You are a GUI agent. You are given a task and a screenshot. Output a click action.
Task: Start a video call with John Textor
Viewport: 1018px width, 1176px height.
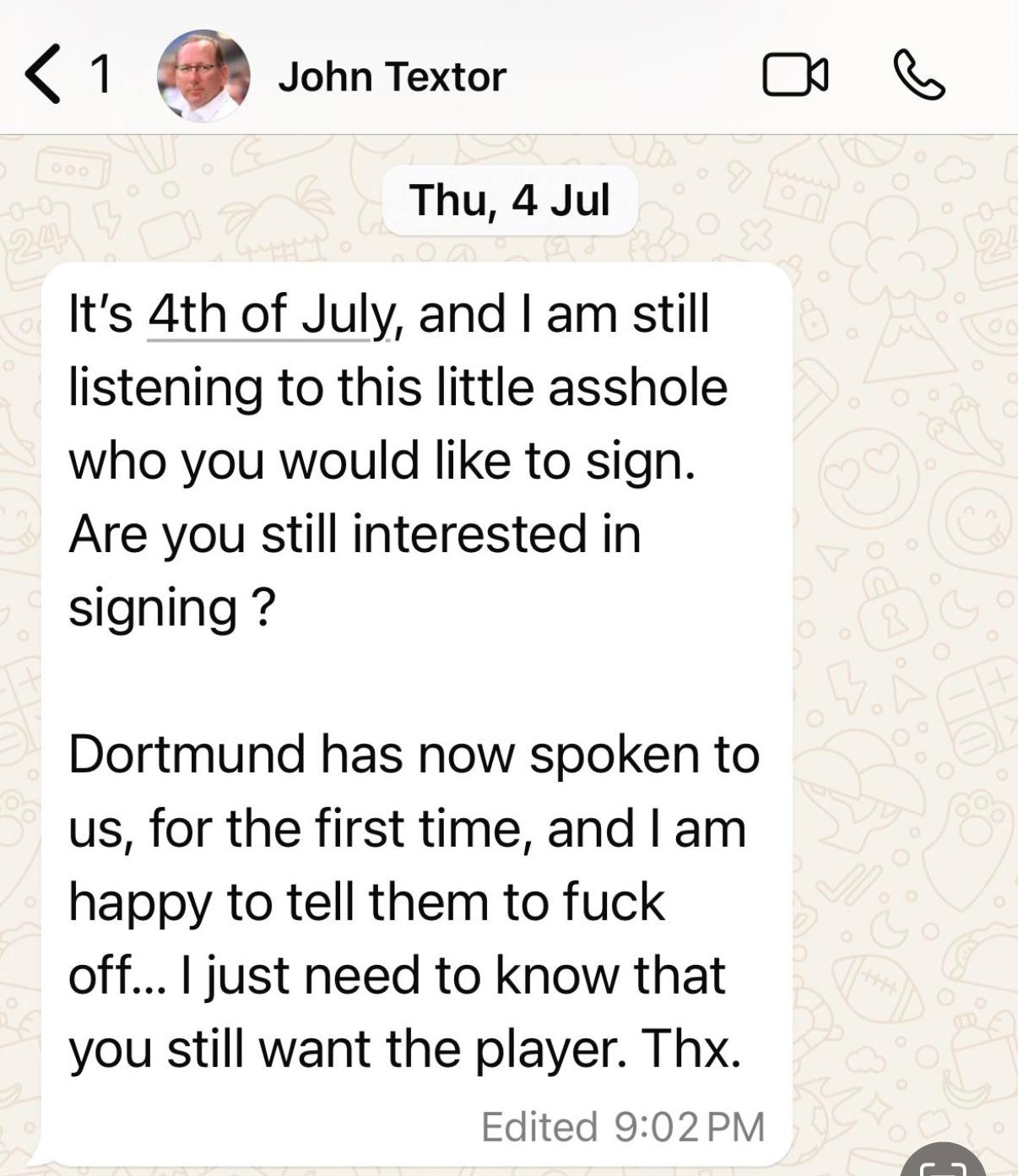[795, 75]
